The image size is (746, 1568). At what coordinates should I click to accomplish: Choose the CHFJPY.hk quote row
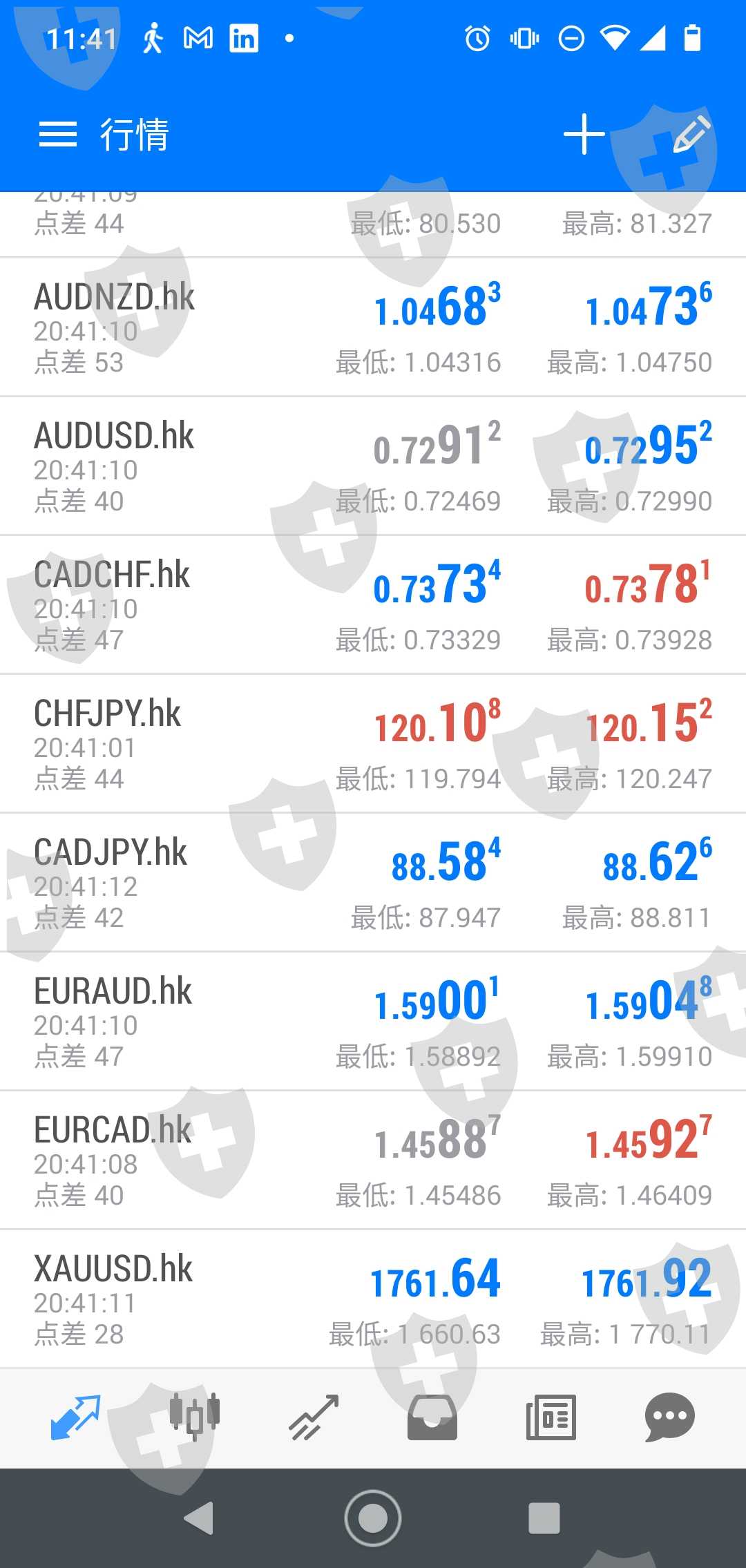point(373,744)
